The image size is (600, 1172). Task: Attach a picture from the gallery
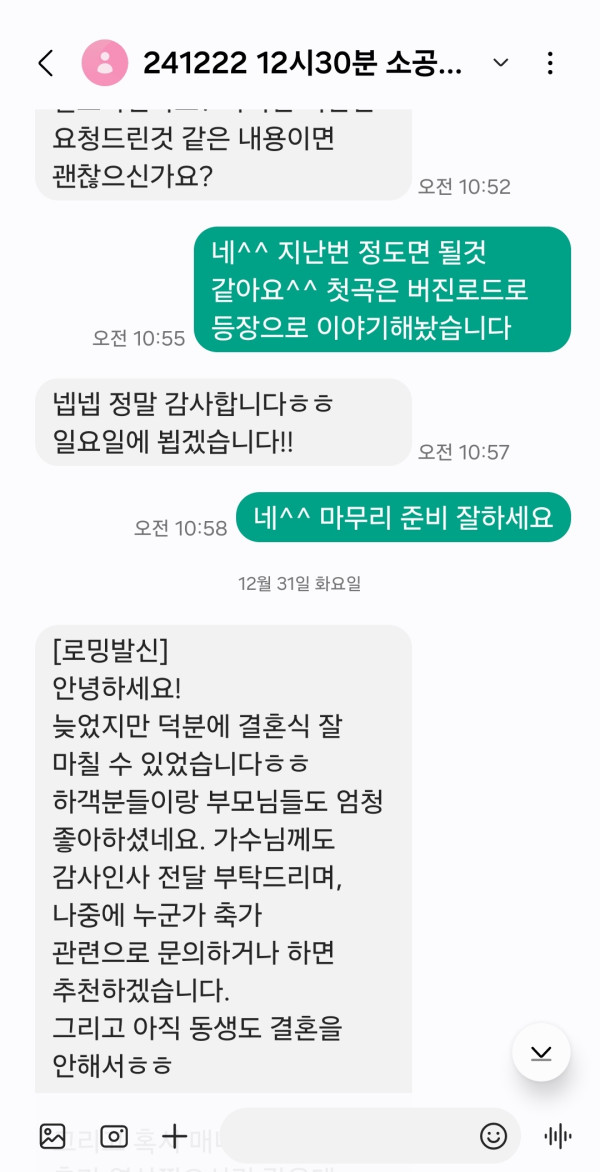tap(52, 1136)
